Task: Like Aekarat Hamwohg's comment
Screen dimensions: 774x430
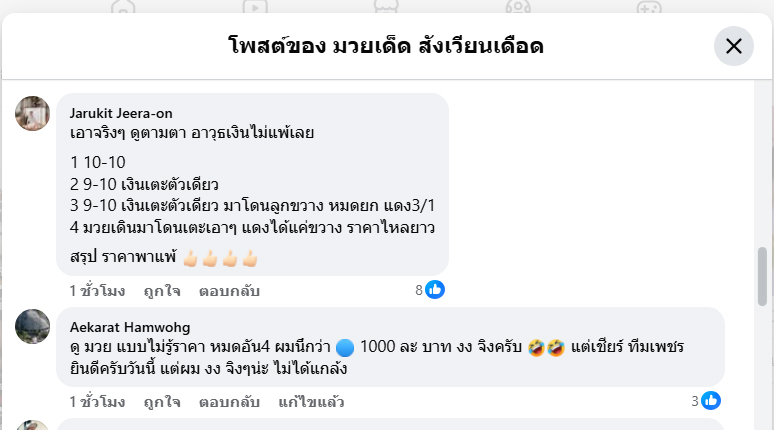Action: click(161, 402)
